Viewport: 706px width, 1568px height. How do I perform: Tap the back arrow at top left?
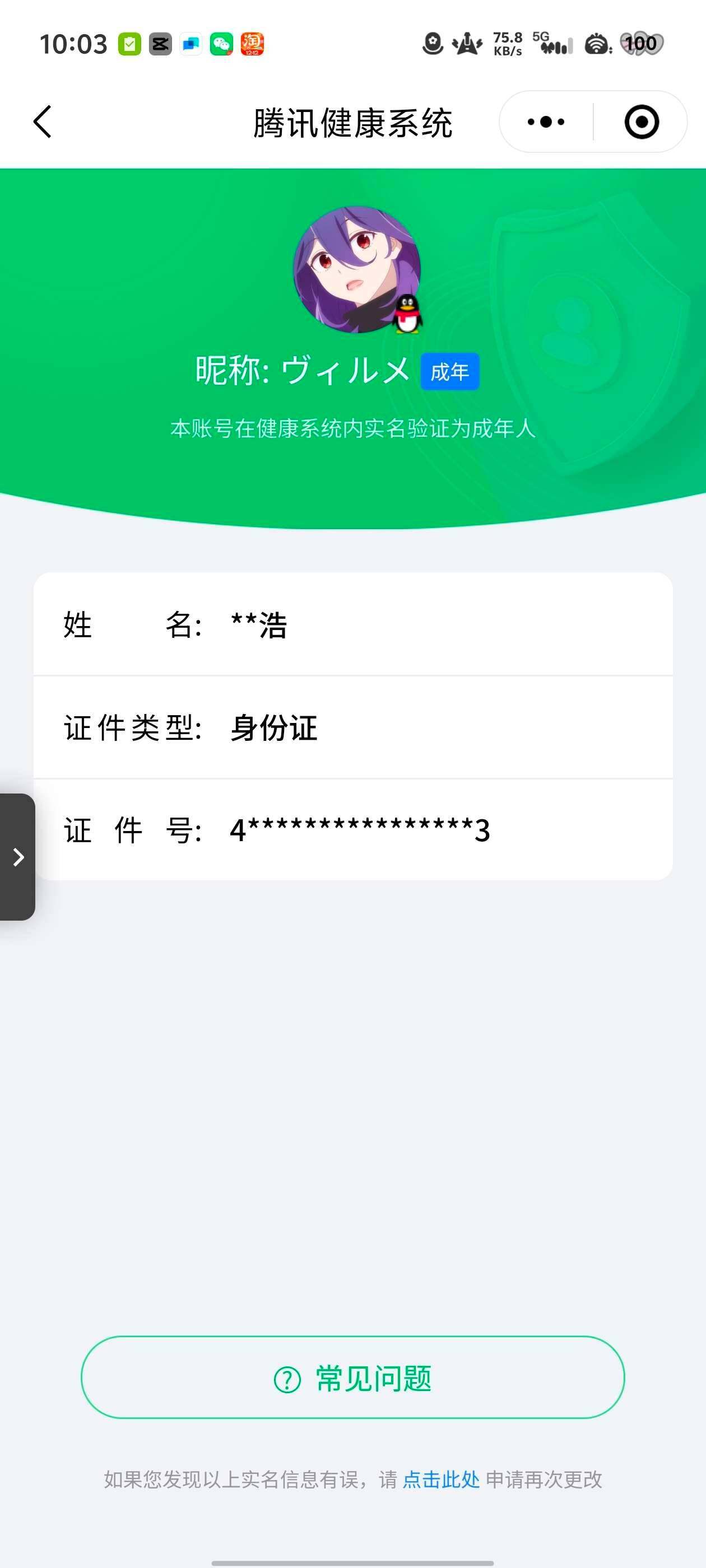[x=43, y=122]
